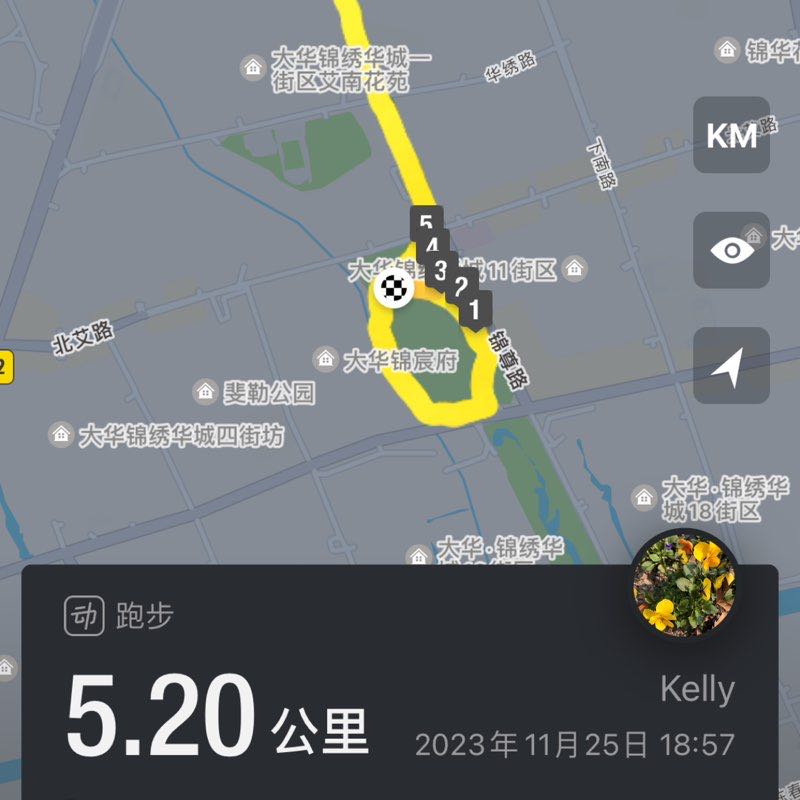This screenshot has height=800, width=800.
Task: Toggle the KM distance markers button
Action: click(x=731, y=136)
